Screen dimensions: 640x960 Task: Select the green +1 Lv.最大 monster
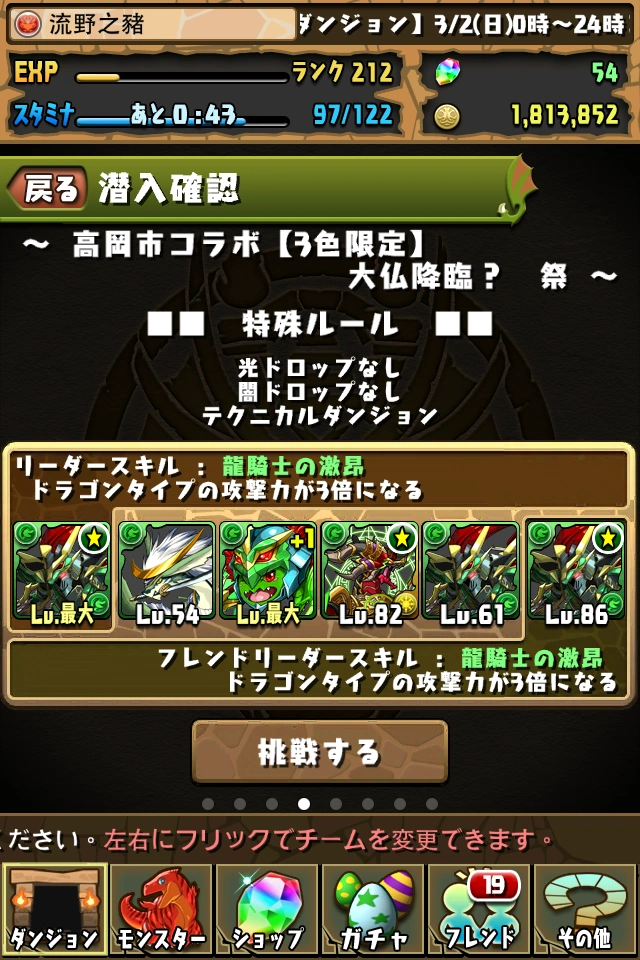[268, 573]
